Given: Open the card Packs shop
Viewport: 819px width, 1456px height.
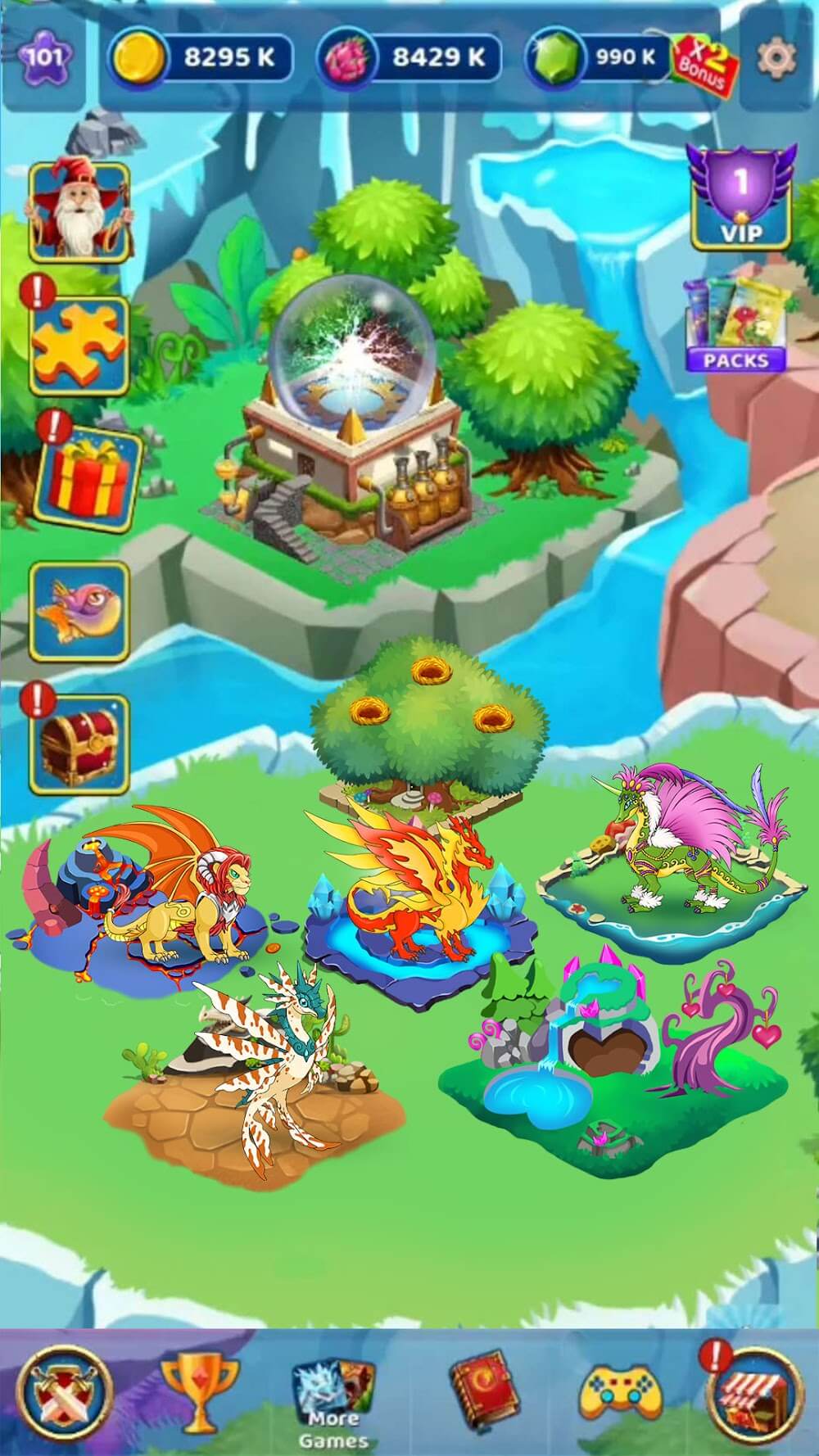Looking at the screenshot, I should [735, 324].
